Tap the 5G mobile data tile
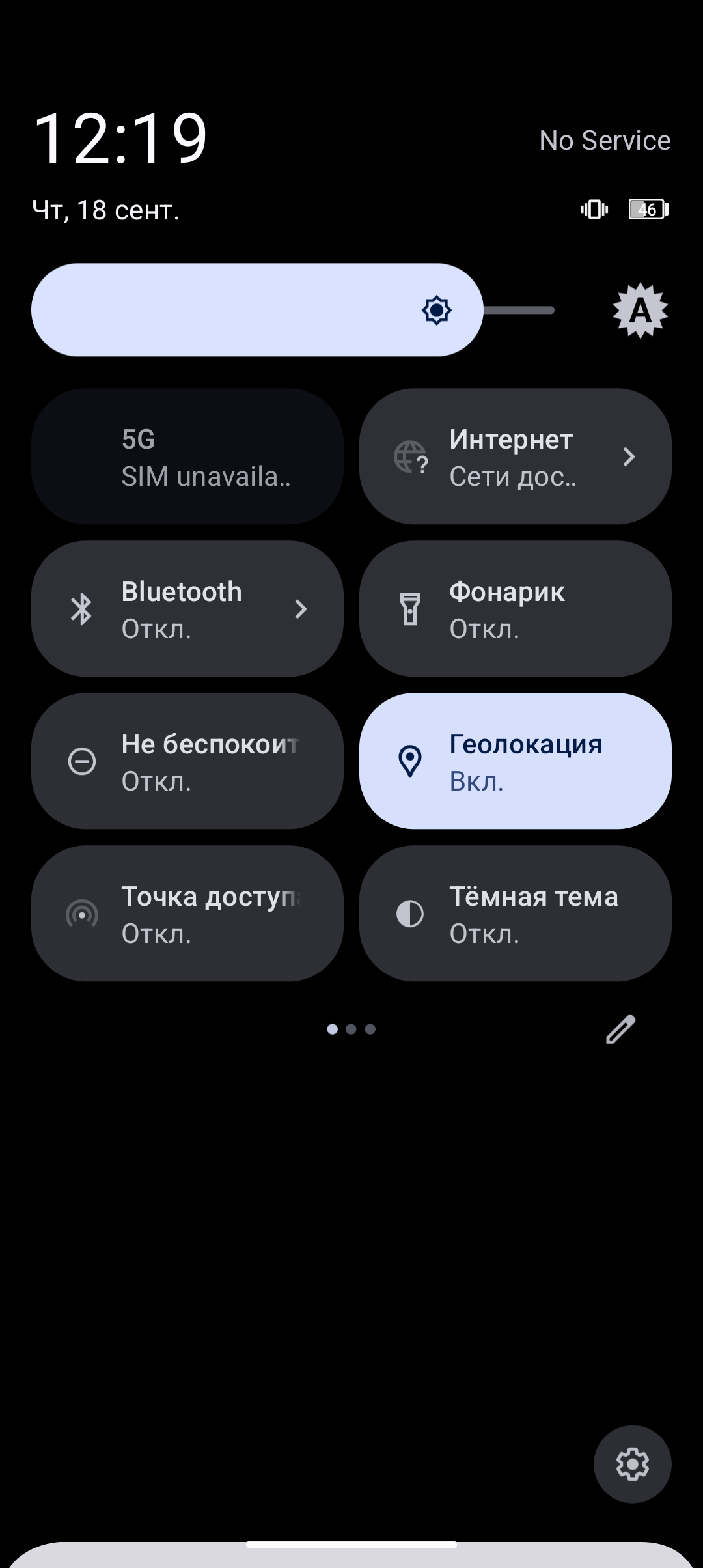703x1568 pixels. pyautogui.click(x=187, y=457)
